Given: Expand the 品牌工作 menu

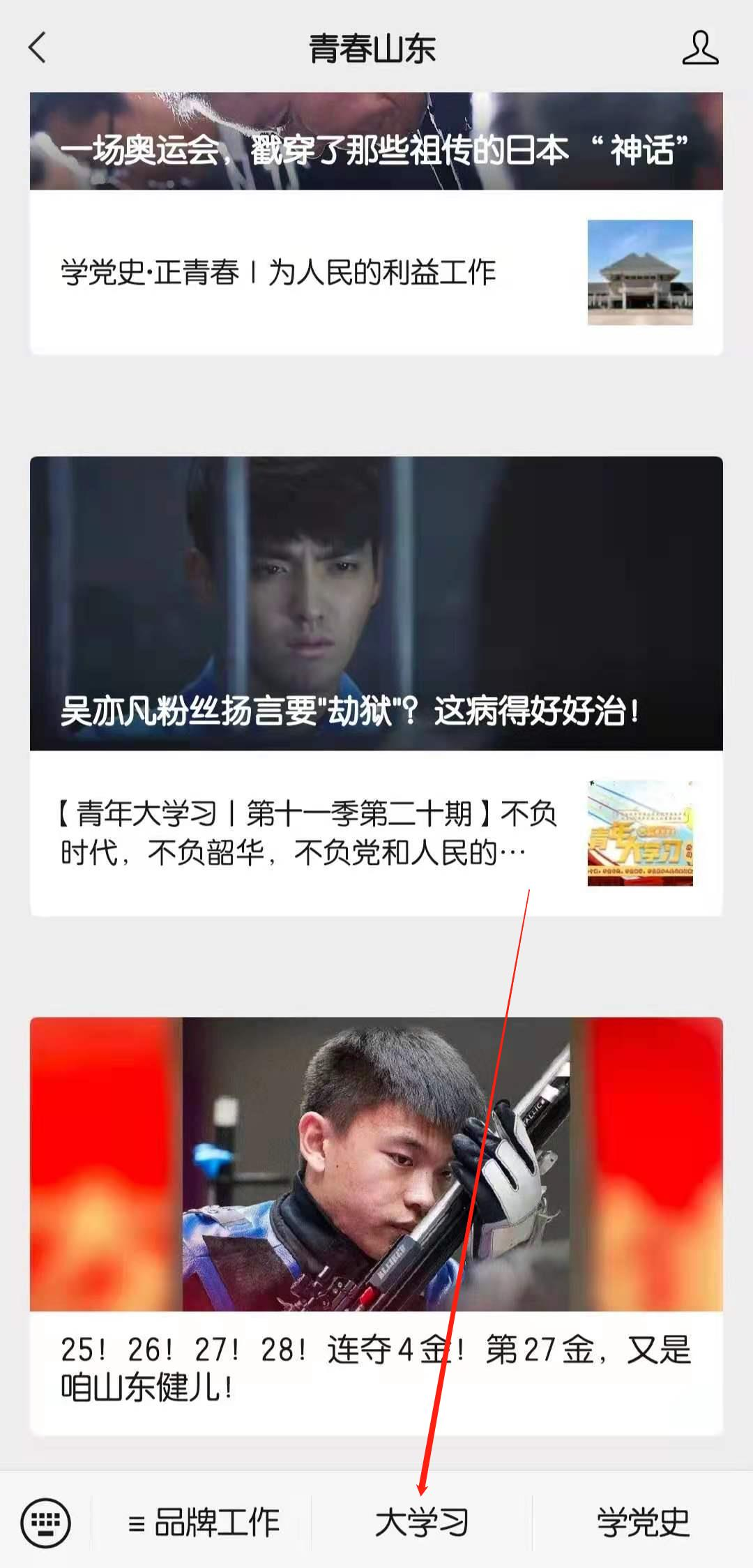Looking at the screenshot, I should (203, 1522).
